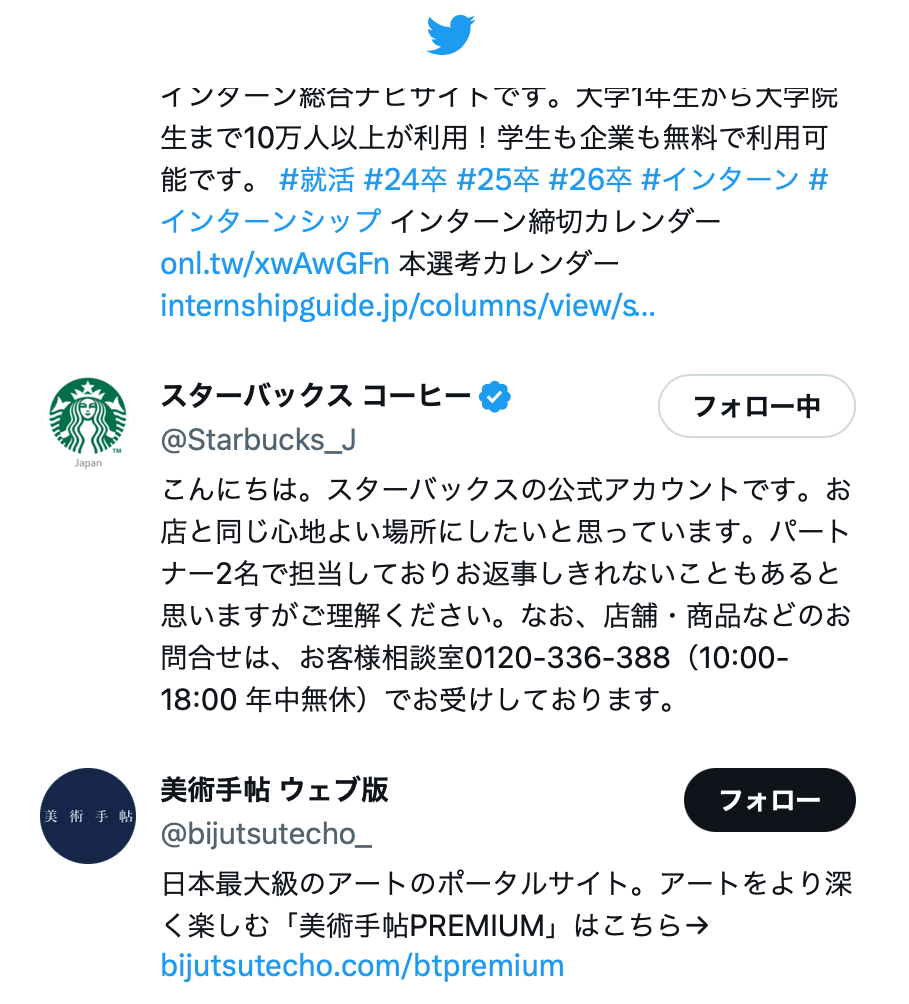Open the #就活 hashtag
This screenshot has width=909, height=1004.
tap(317, 180)
